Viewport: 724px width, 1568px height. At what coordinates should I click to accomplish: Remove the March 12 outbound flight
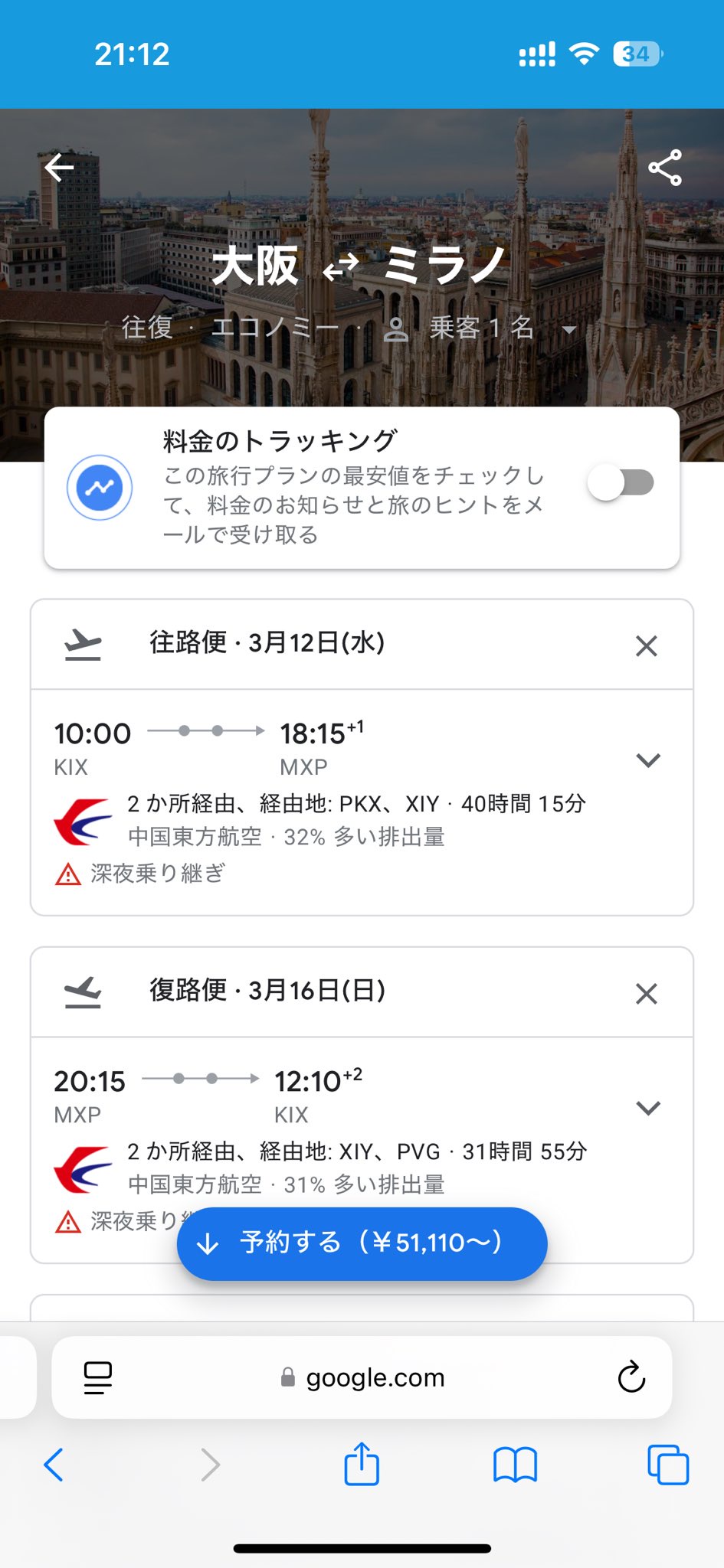tap(646, 645)
